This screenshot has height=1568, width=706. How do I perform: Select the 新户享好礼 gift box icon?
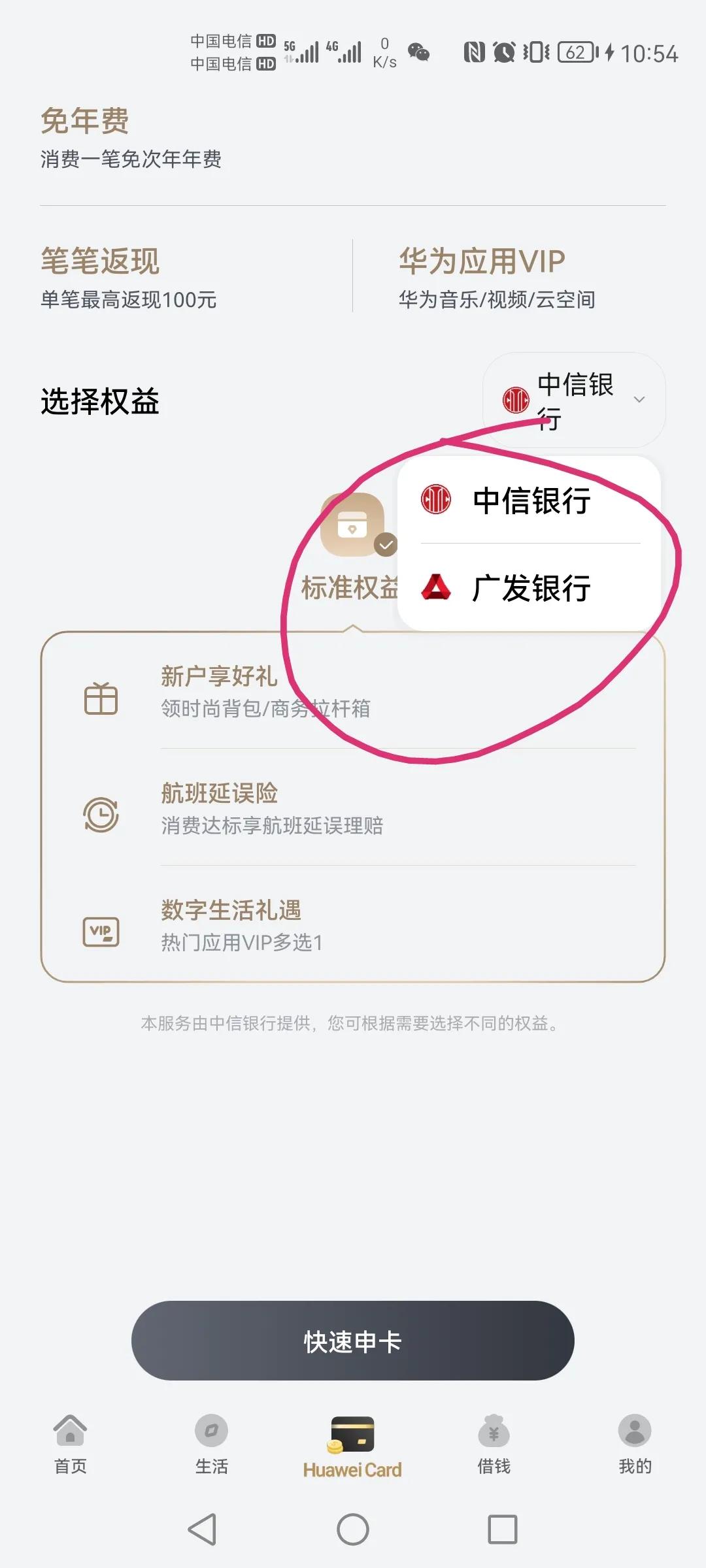pos(99,698)
